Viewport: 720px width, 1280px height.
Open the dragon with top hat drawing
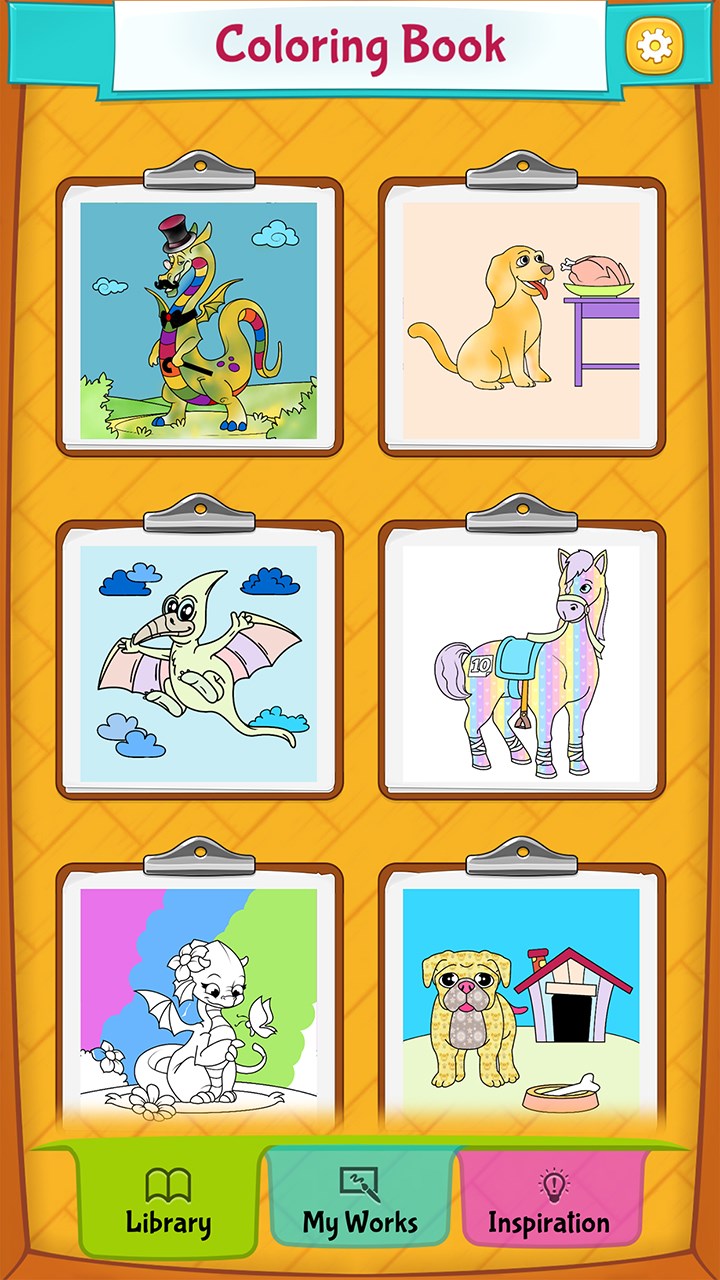pos(199,320)
